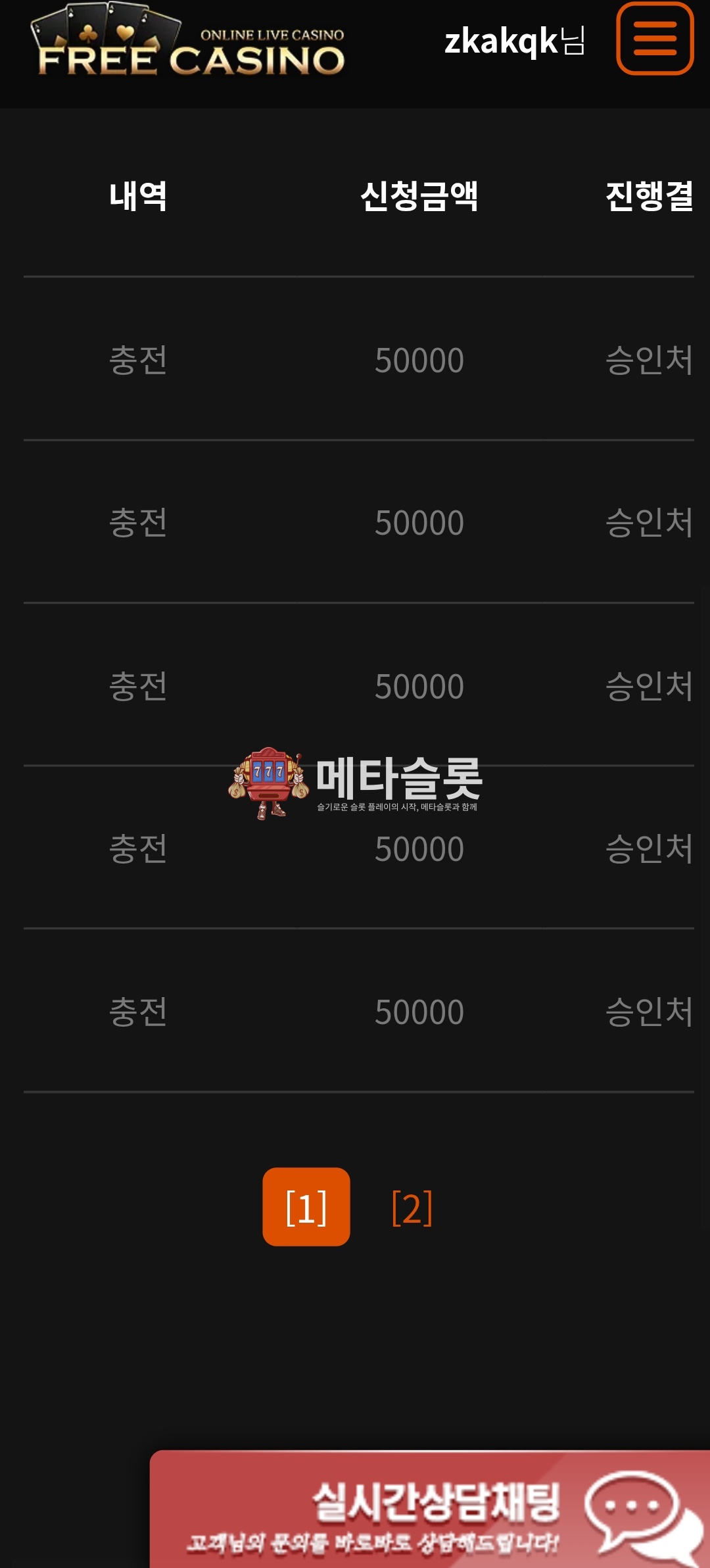The height and width of the screenshot is (1568, 710).
Task: Go to page [2] of the history
Action: coord(412,1208)
